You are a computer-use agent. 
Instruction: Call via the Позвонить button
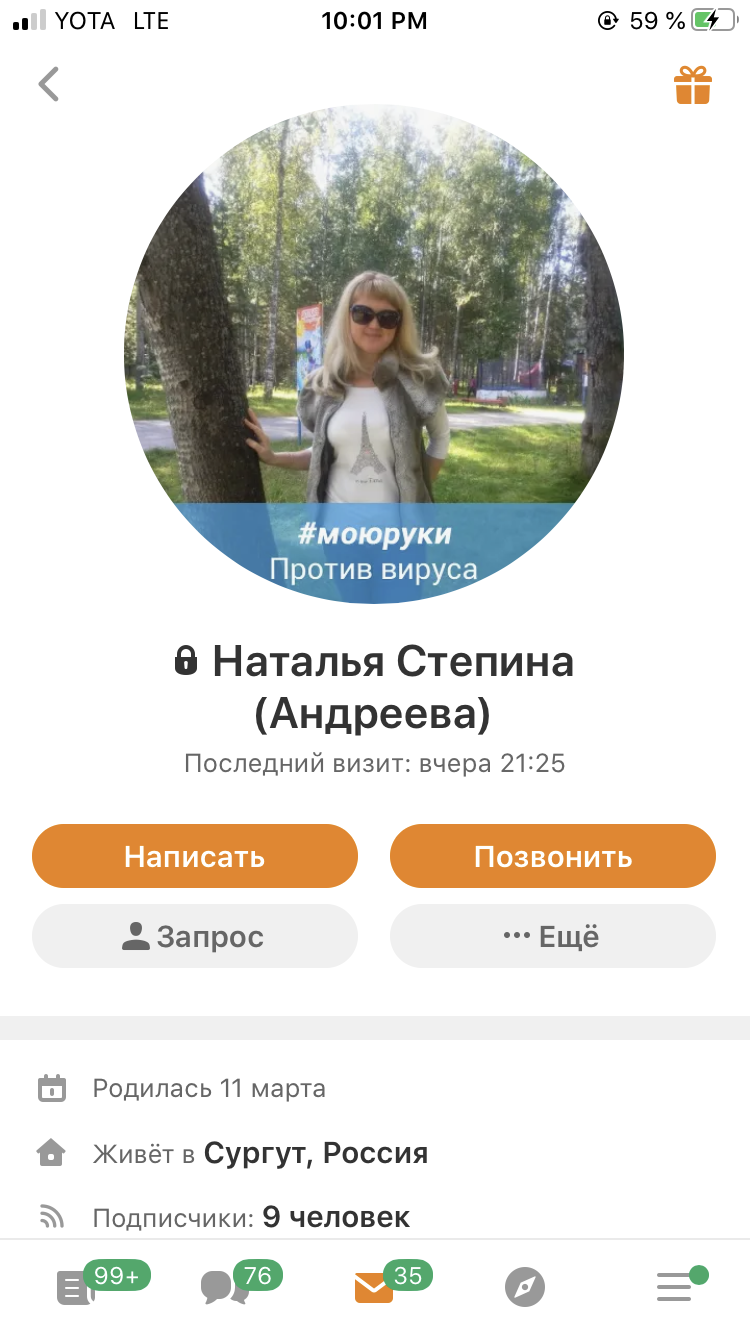[x=553, y=856]
